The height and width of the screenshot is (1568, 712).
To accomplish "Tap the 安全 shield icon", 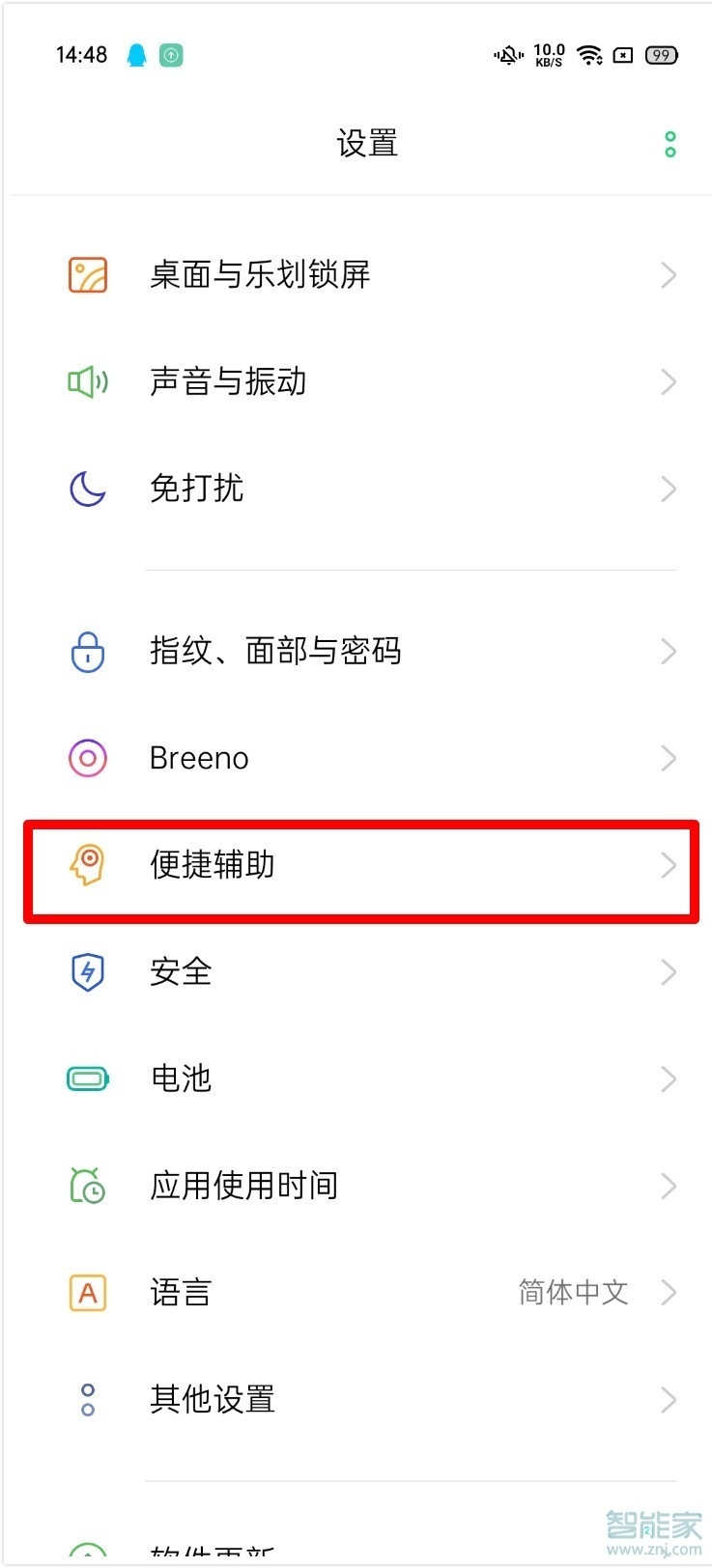I will (87, 972).
